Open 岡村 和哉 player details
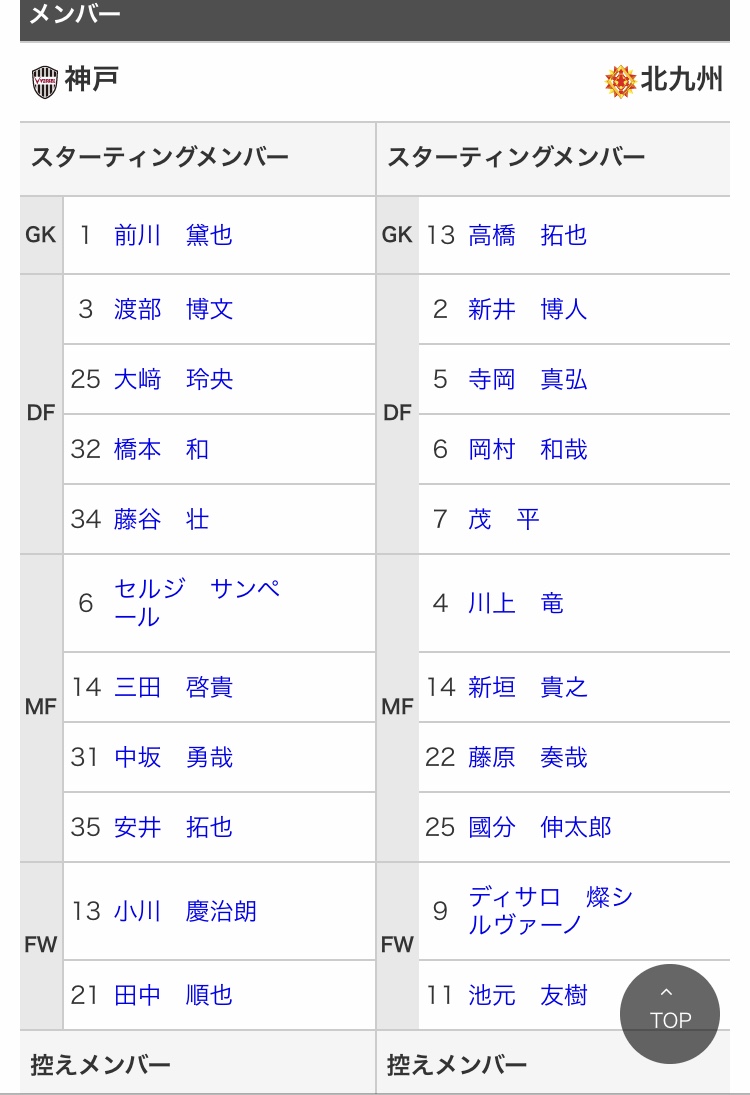750x1095 pixels. [x=527, y=449]
